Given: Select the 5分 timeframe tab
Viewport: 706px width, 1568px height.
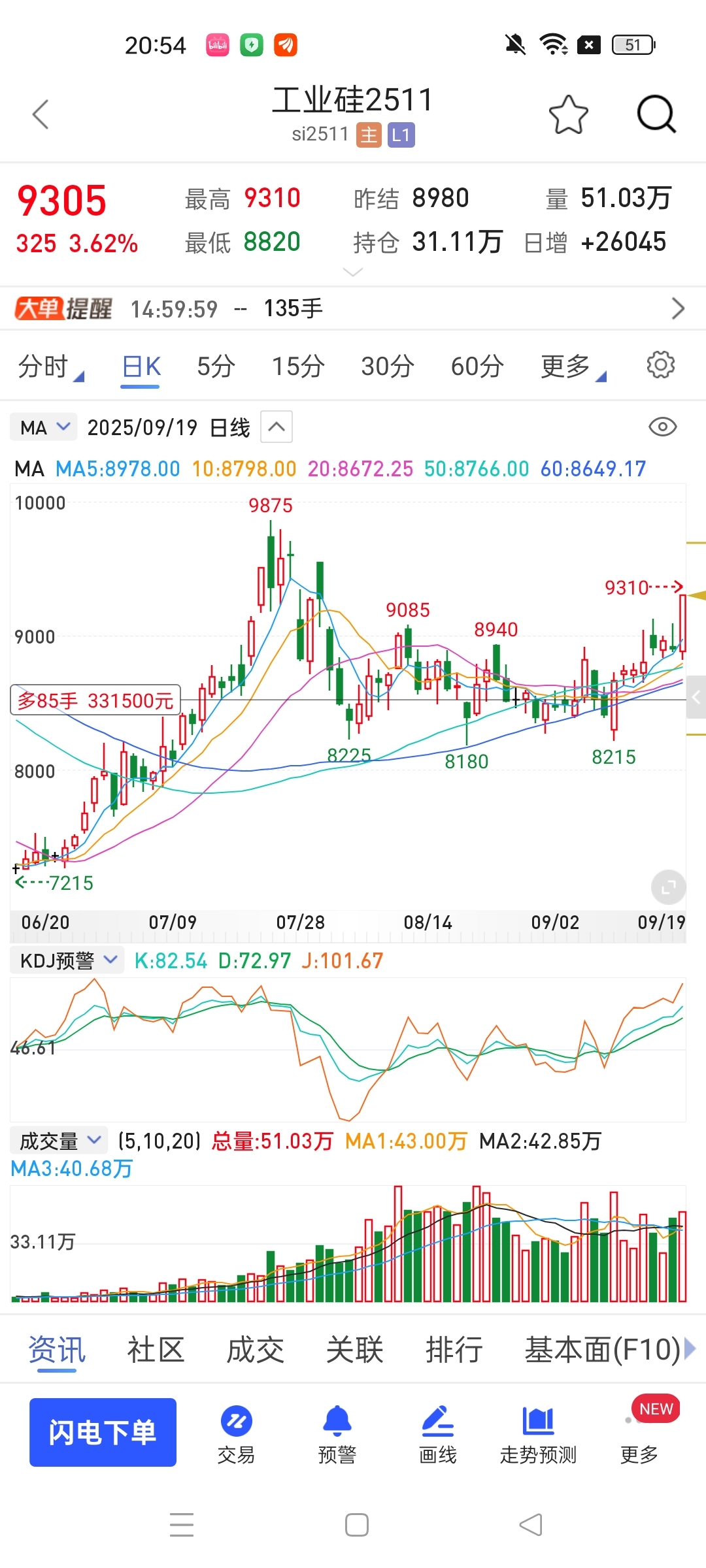Looking at the screenshot, I should 216,367.
